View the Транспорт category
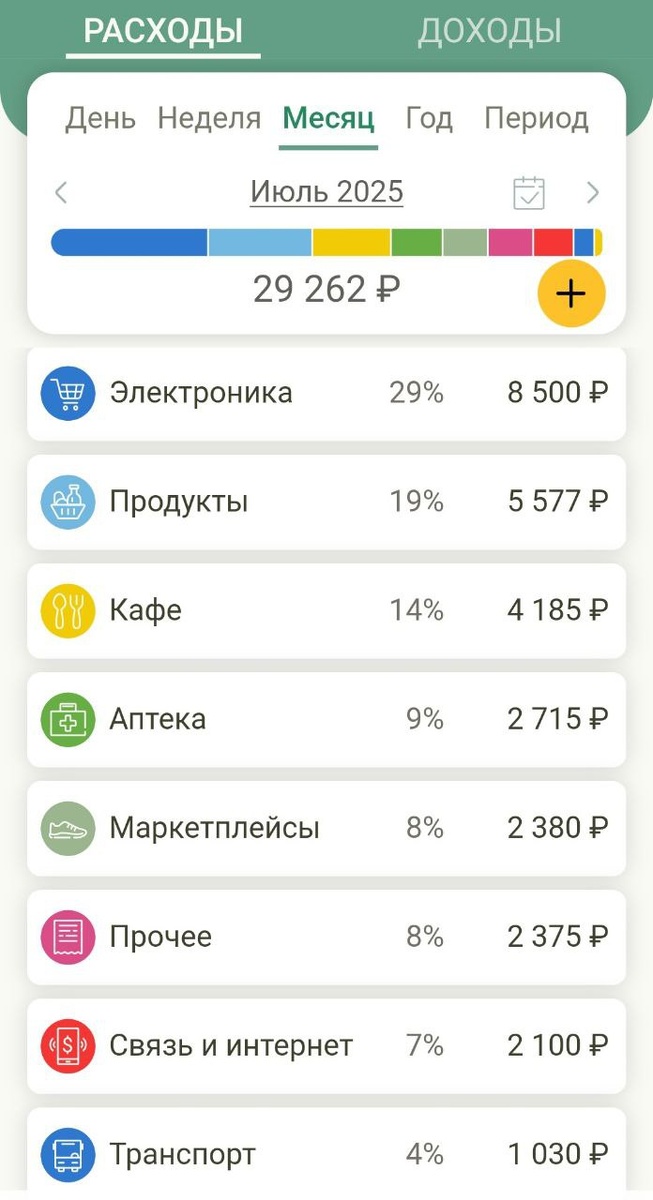Screen dimensions: 653x1200 (326, 1155)
